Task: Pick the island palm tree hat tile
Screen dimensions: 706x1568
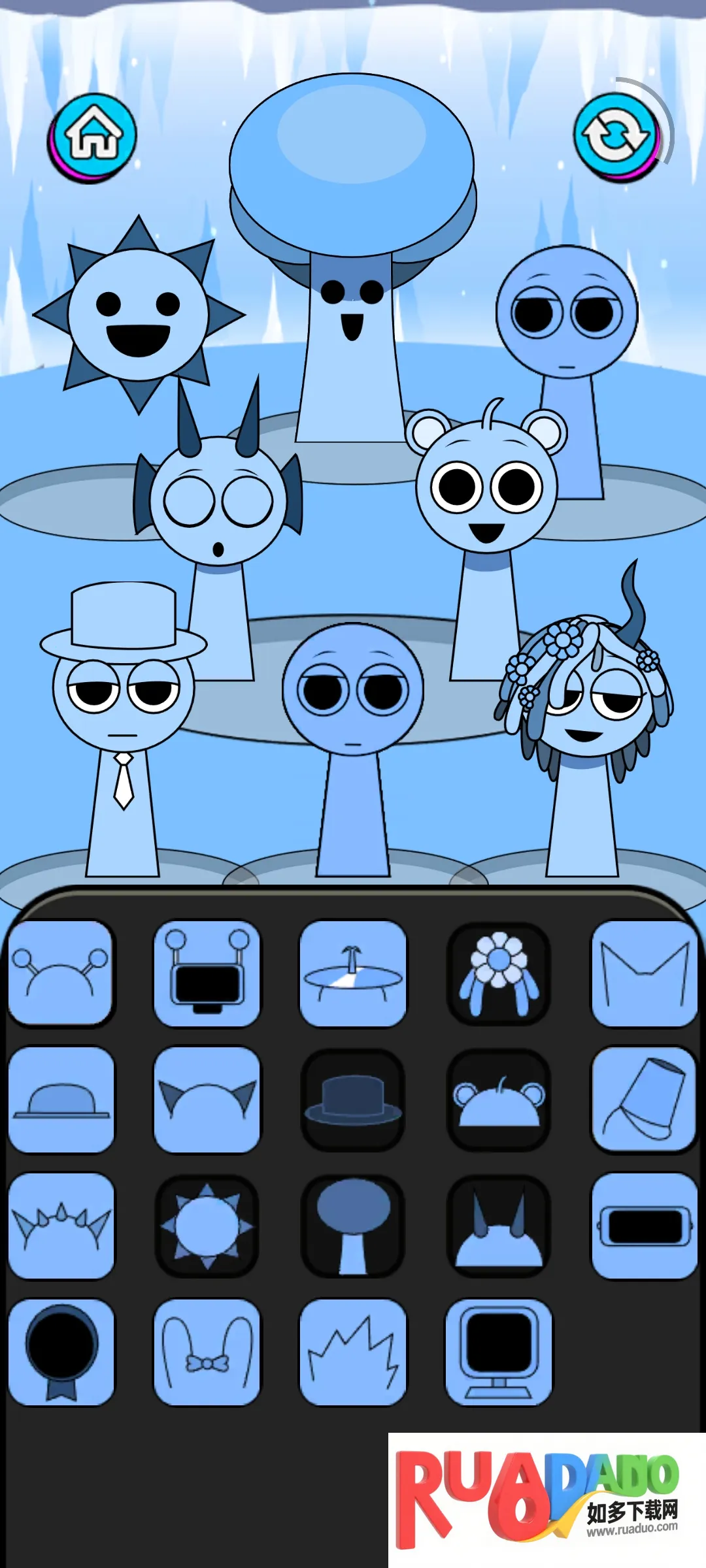Action: tap(353, 973)
